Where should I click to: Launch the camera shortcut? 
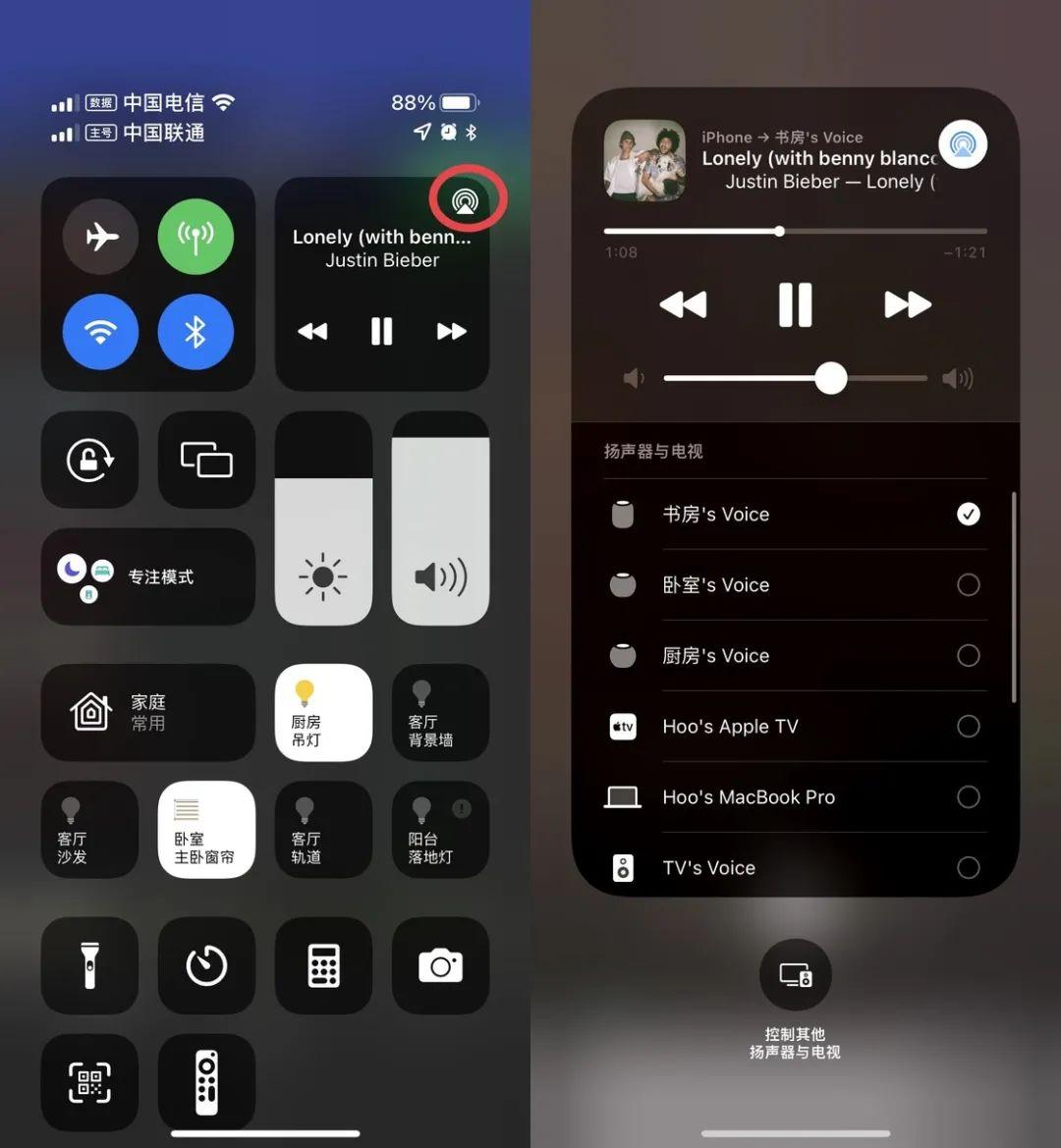440,965
